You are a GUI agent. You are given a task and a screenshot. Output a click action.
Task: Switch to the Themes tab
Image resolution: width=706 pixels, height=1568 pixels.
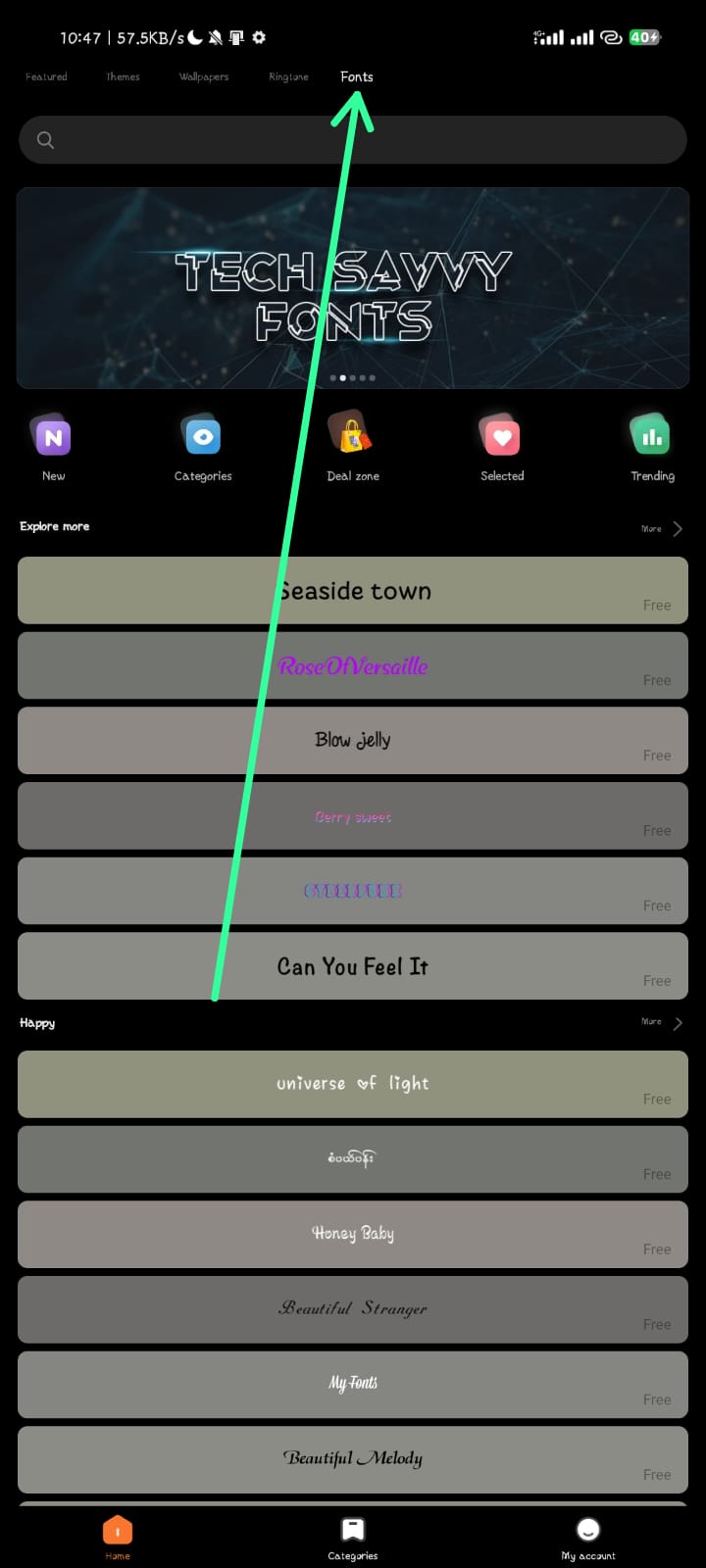click(x=123, y=76)
